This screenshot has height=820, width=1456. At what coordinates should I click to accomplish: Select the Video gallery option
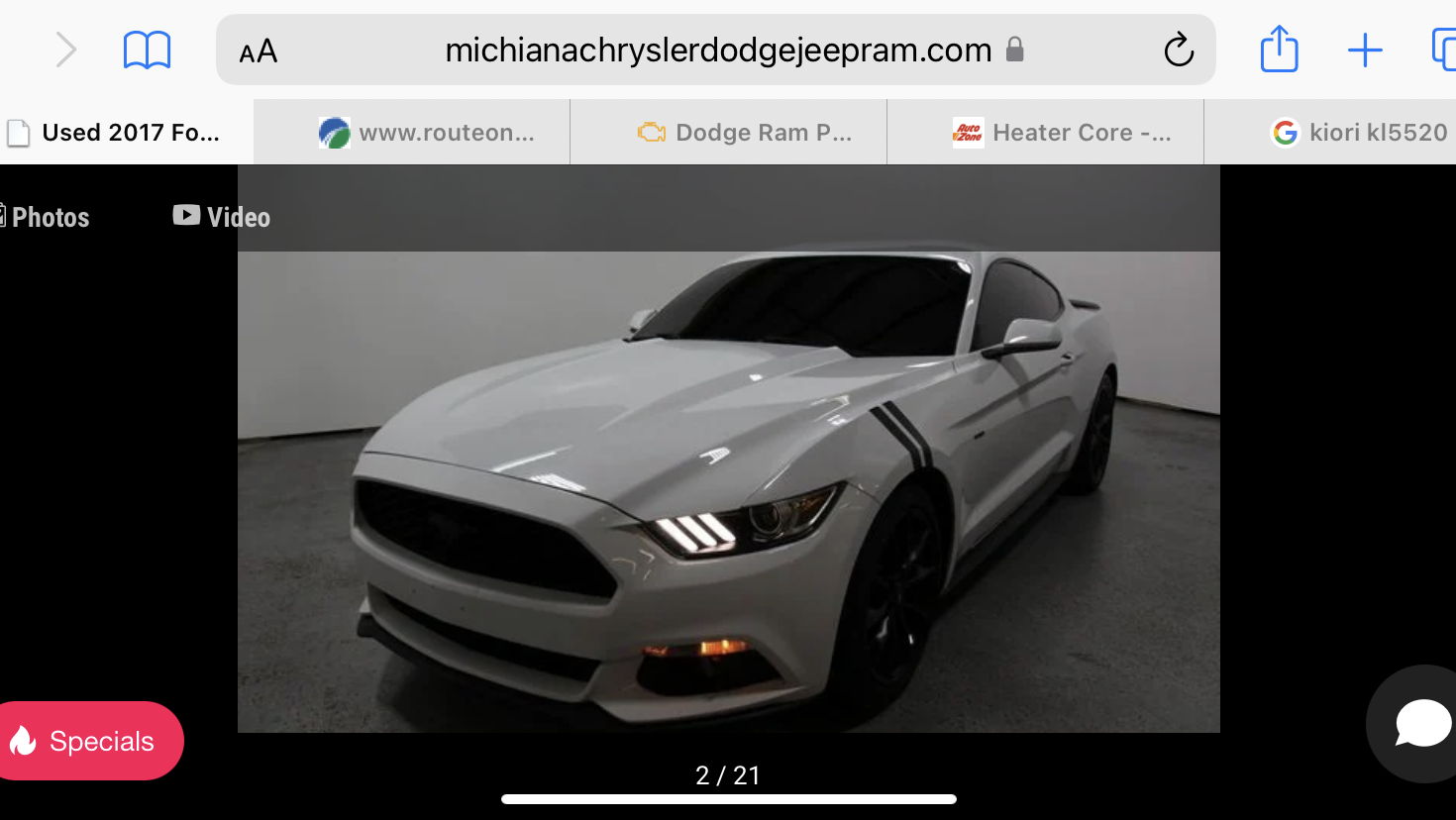(222, 217)
